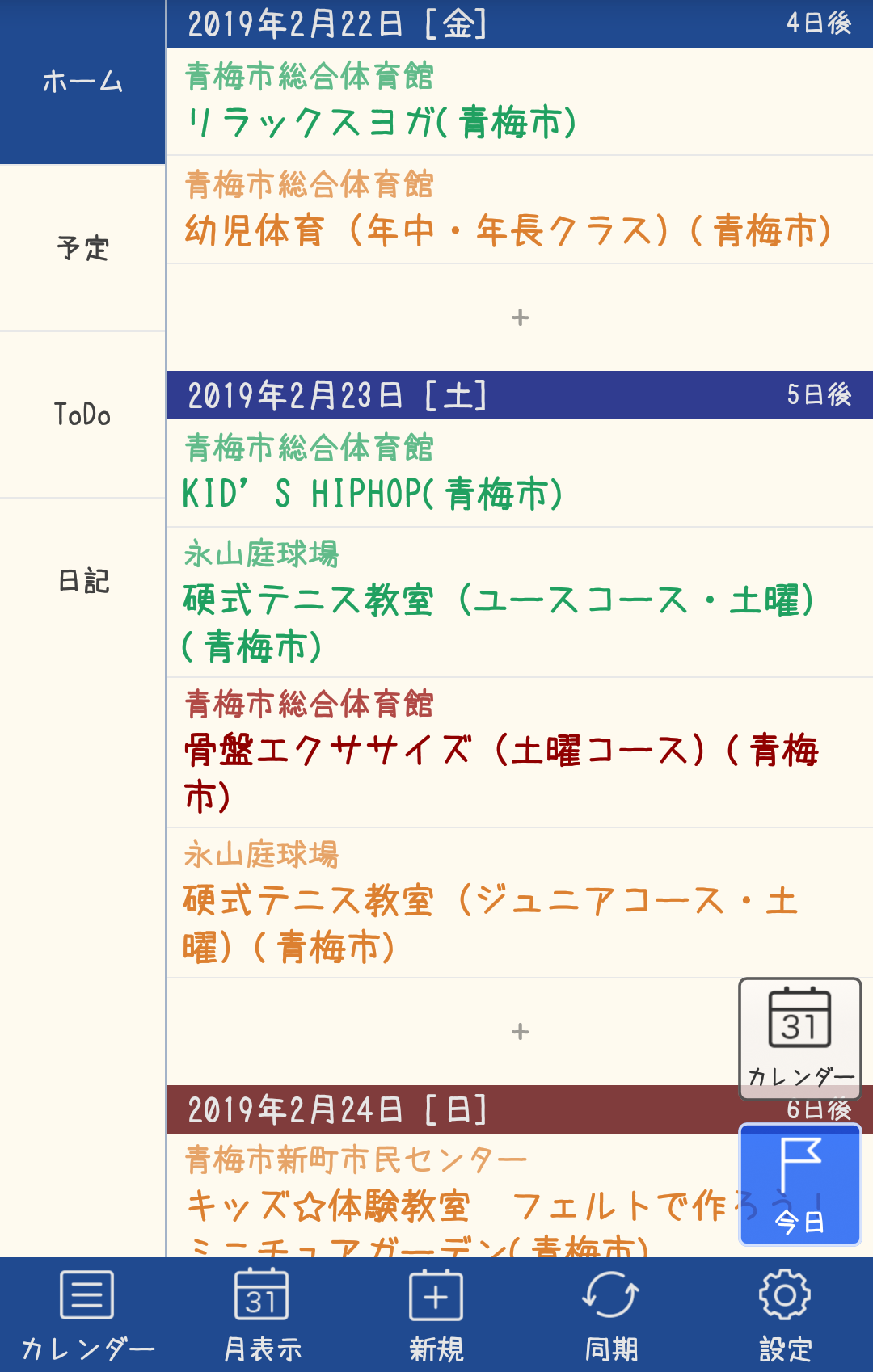The image size is (873, 1372).
Task: Tap the floating カレンダー button
Action: click(799, 1038)
